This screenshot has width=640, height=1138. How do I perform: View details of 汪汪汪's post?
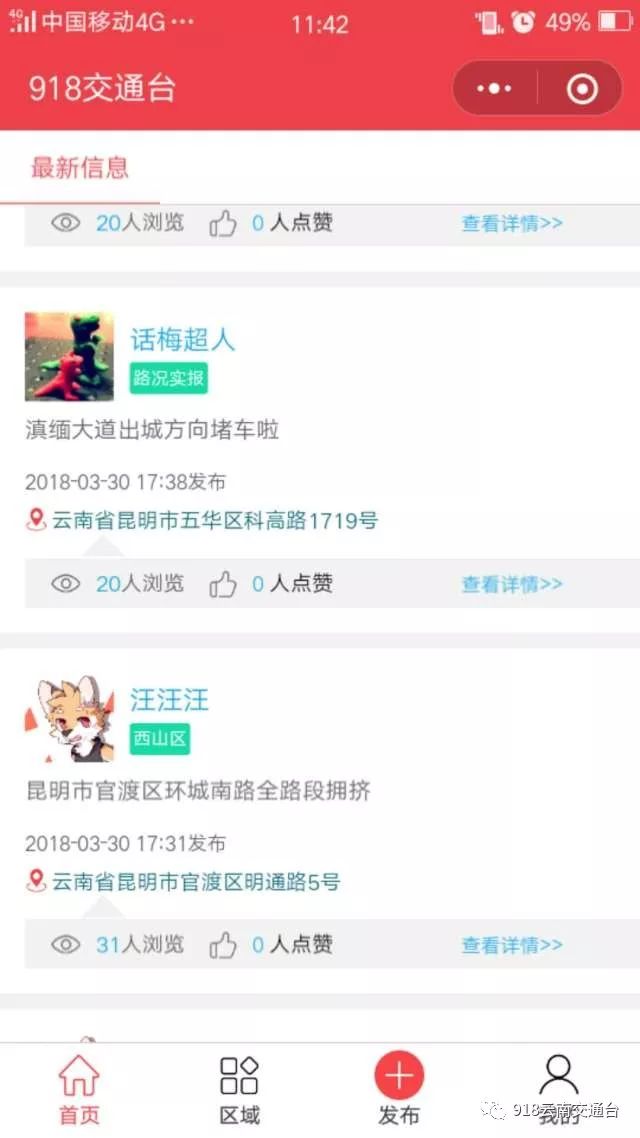511,944
